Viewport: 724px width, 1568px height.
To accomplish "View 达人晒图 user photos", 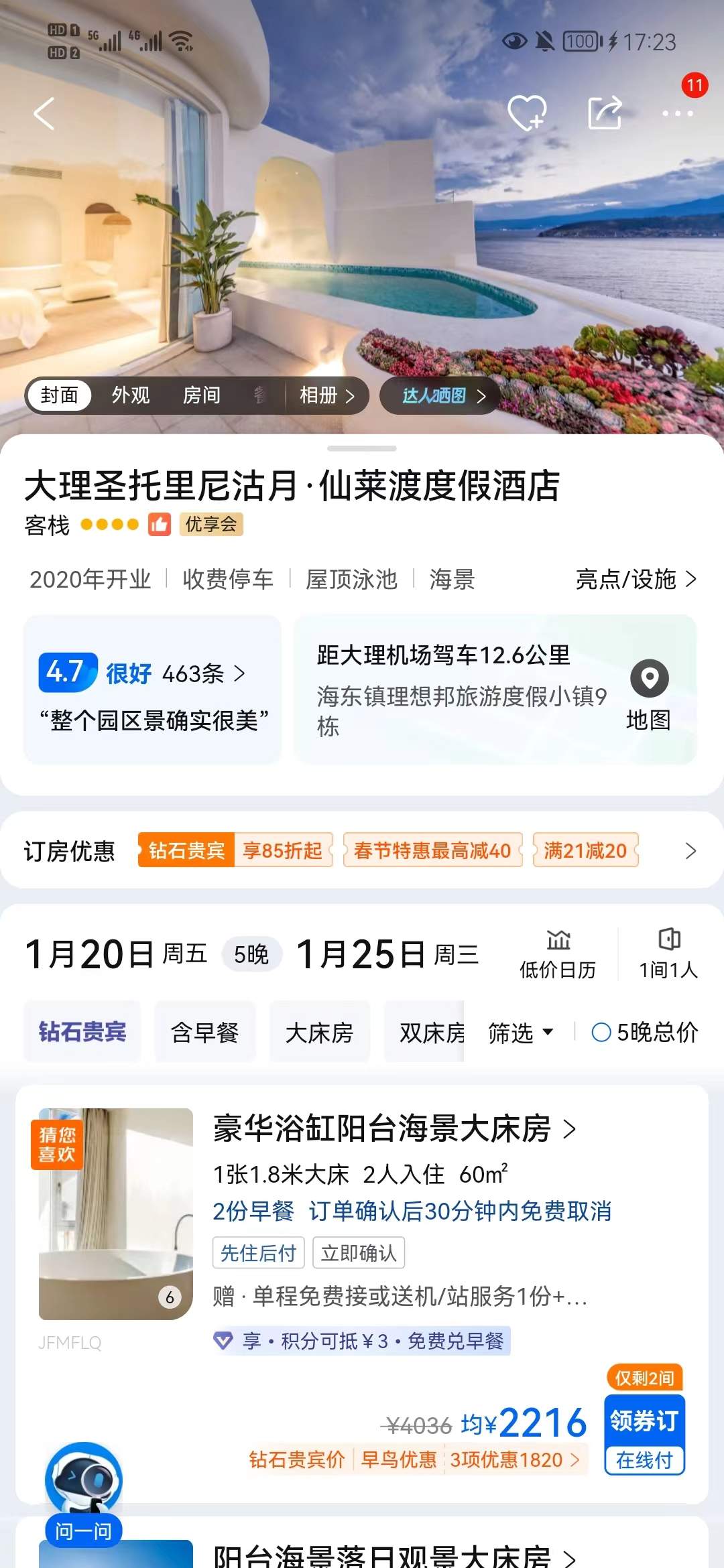I will click(x=442, y=395).
